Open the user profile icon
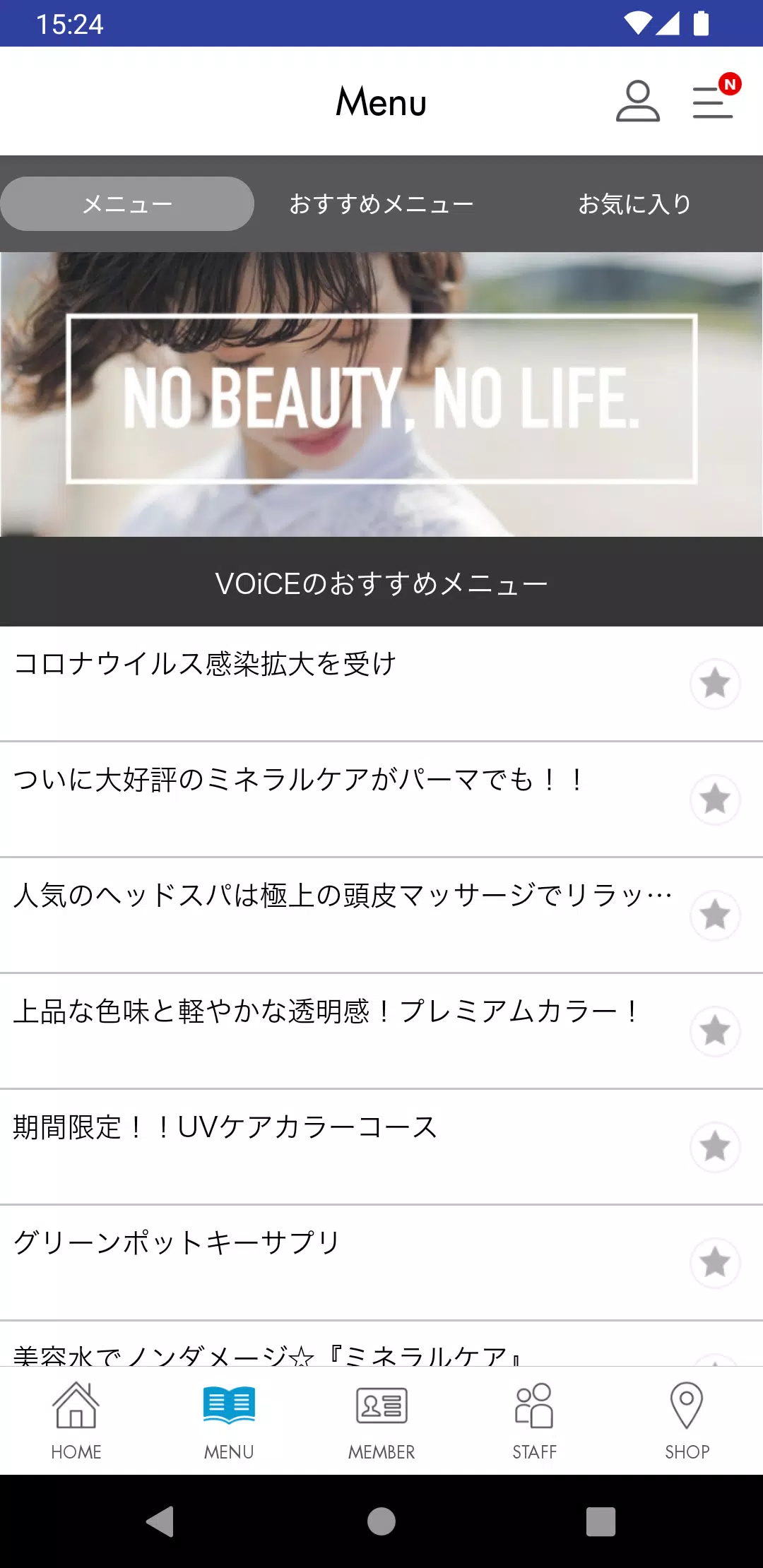The width and height of the screenshot is (763, 1568). pyautogui.click(x=637, y=102)
